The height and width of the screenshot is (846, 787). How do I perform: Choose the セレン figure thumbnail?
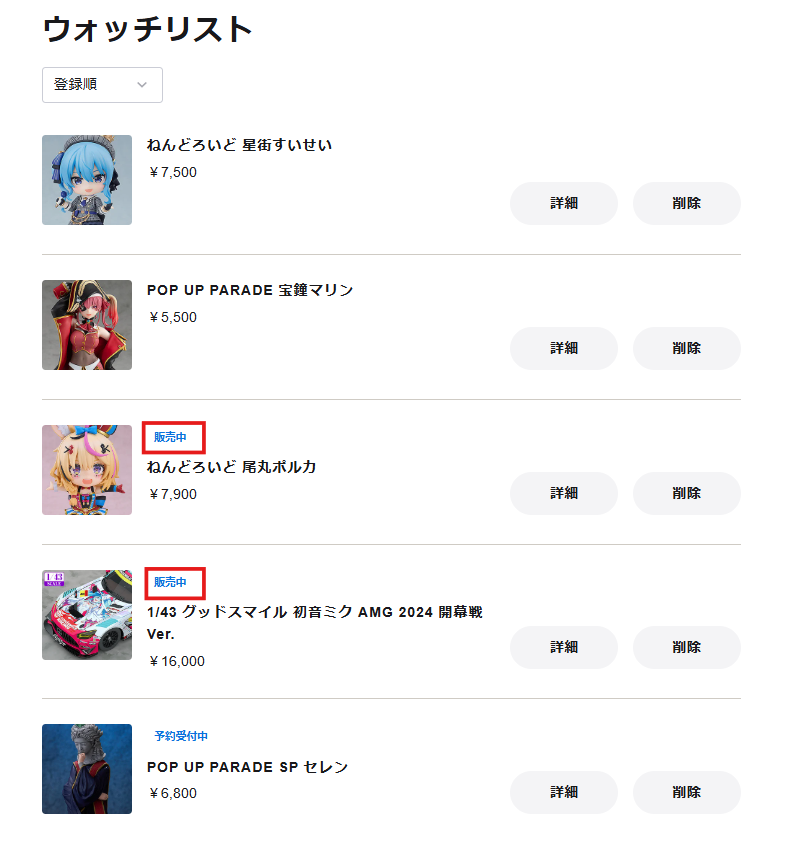[x=87, y=769]
